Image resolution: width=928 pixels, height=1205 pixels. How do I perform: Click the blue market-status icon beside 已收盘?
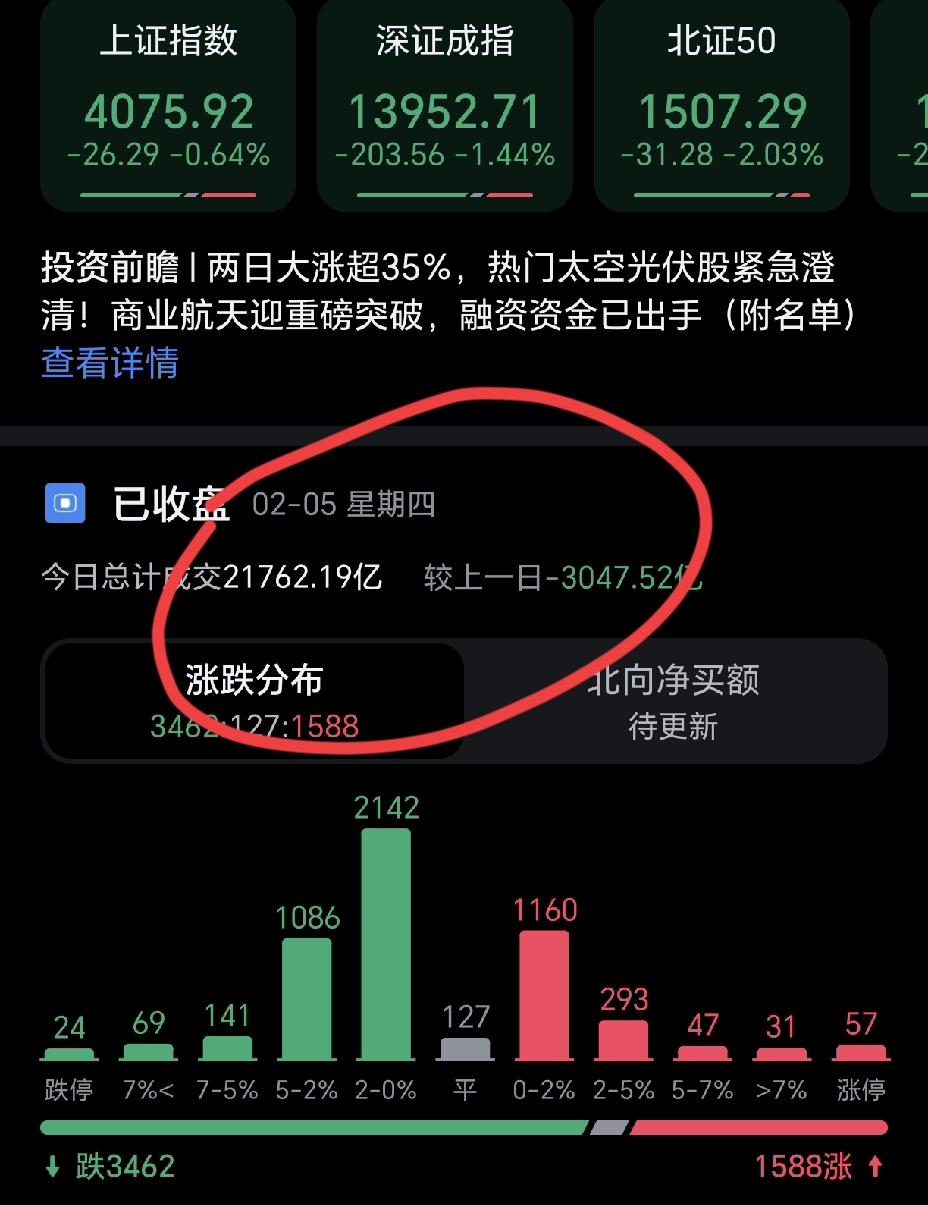click(65, 503)
